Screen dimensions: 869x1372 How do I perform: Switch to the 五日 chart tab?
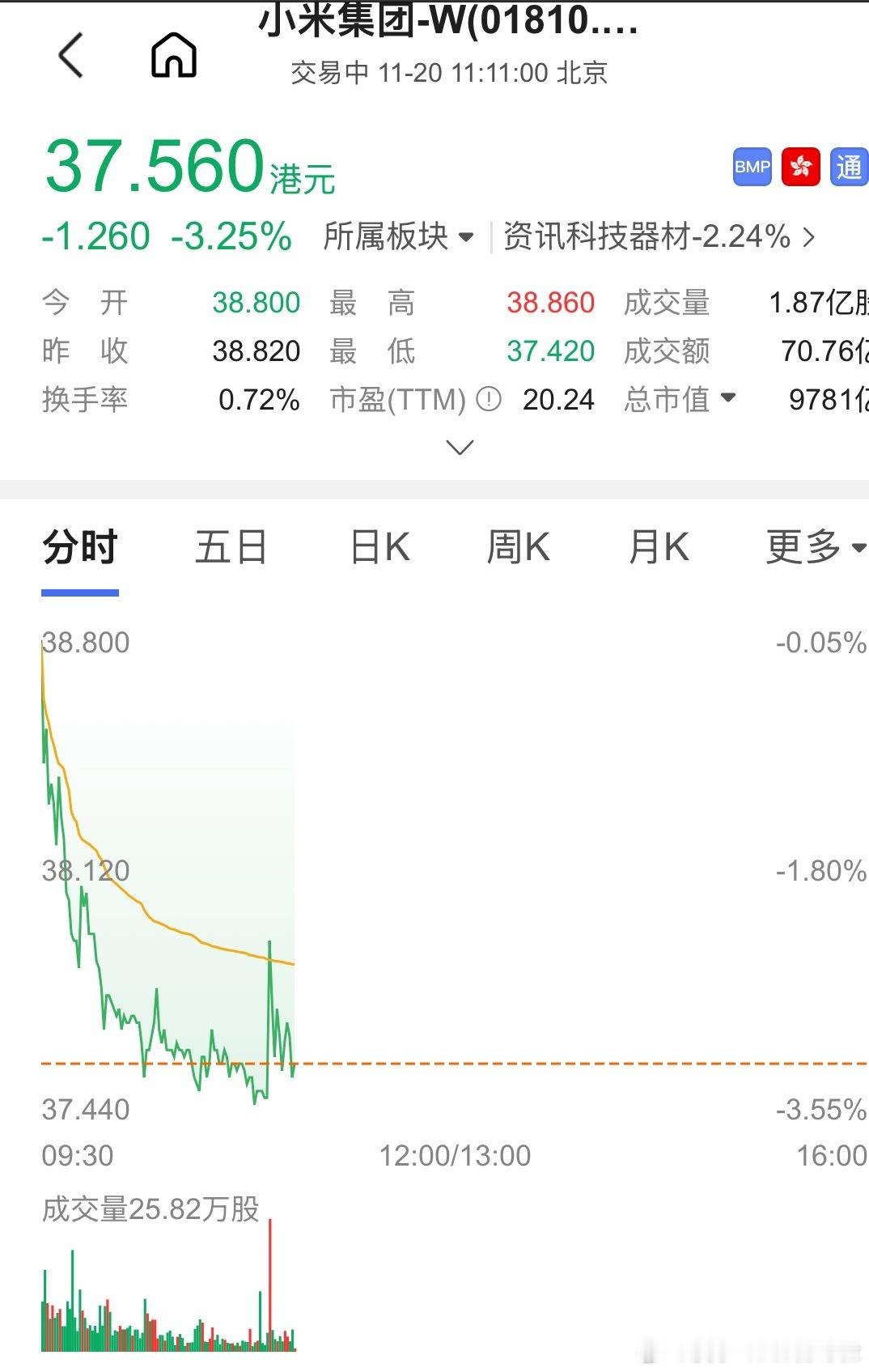(231, 546)
